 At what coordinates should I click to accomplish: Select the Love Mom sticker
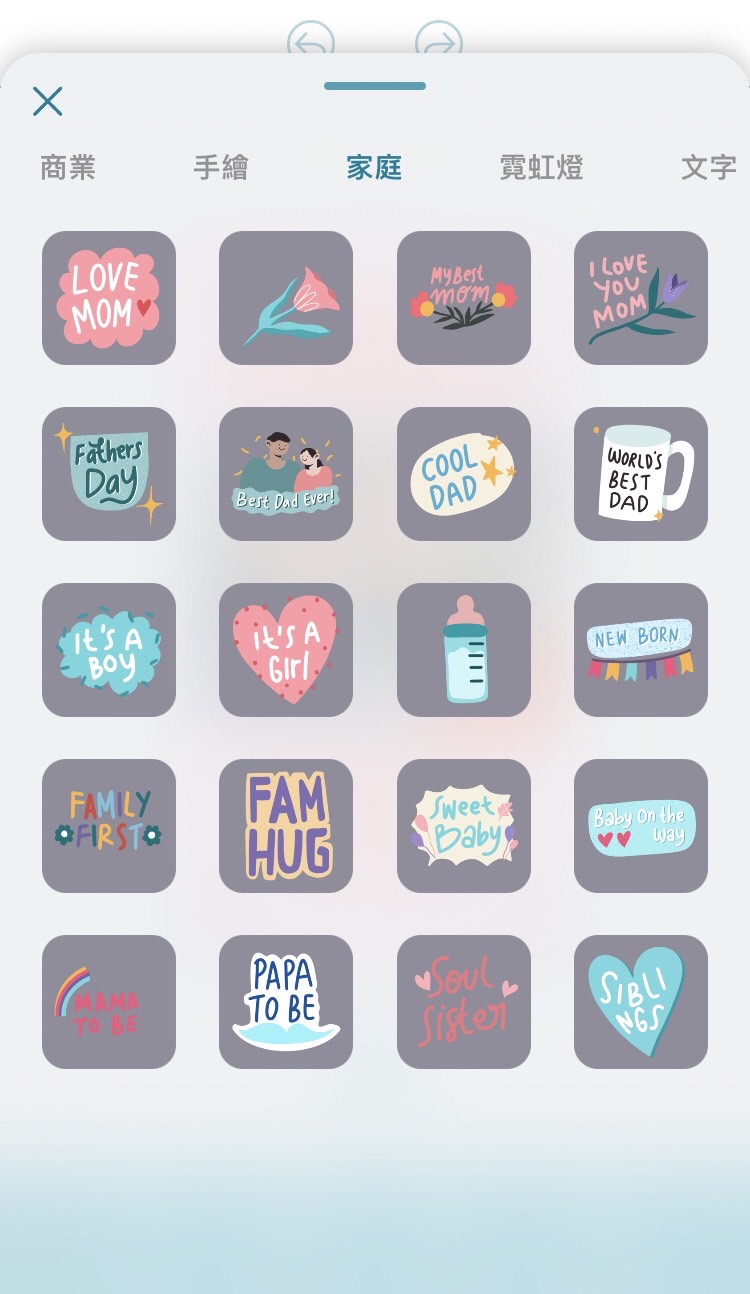(109, 298)
